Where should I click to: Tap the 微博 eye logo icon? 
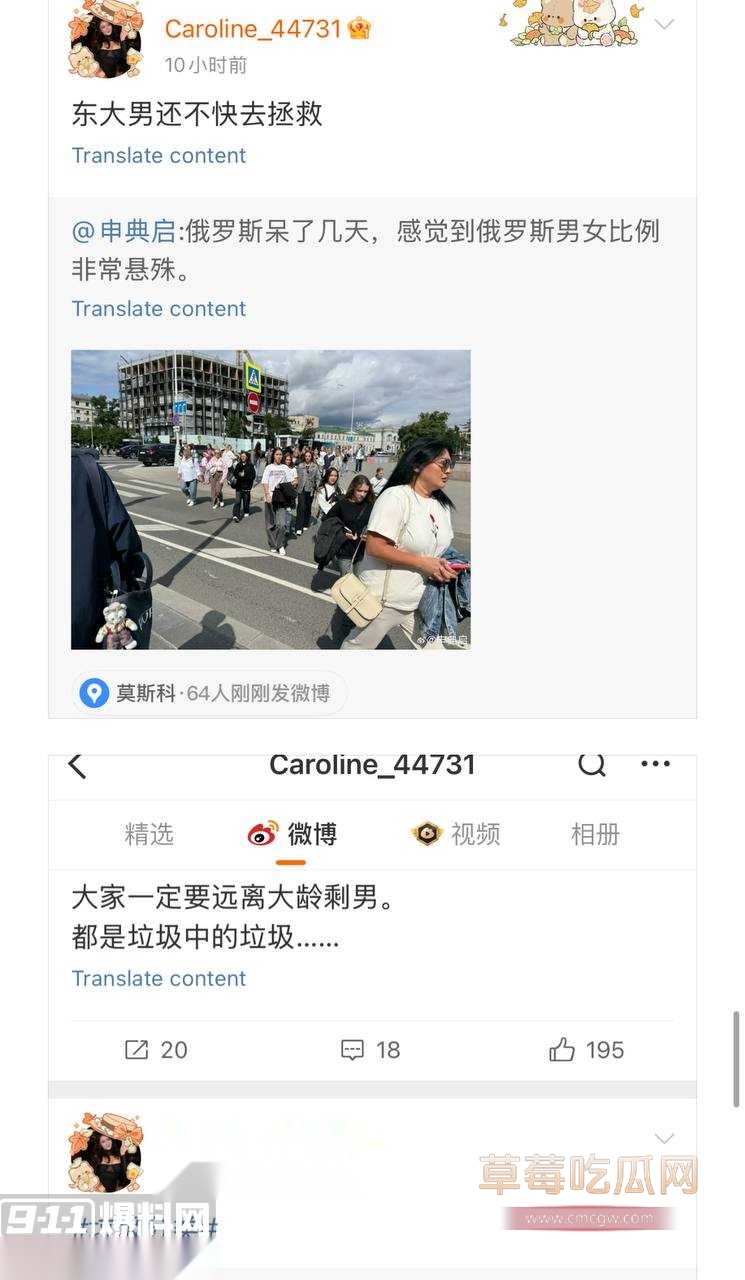257,835
